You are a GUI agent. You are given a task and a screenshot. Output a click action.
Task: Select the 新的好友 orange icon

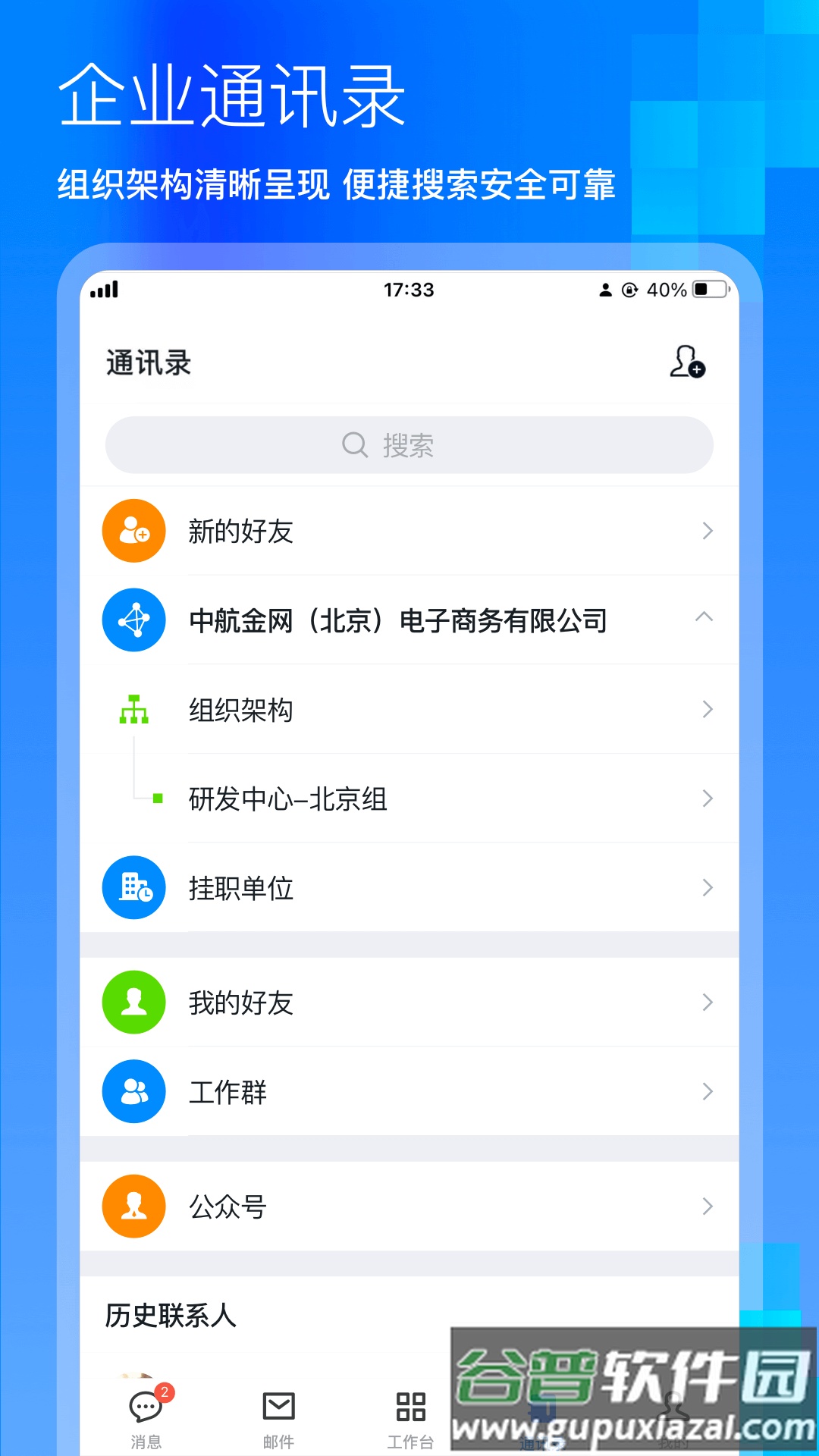pos(133,530)
